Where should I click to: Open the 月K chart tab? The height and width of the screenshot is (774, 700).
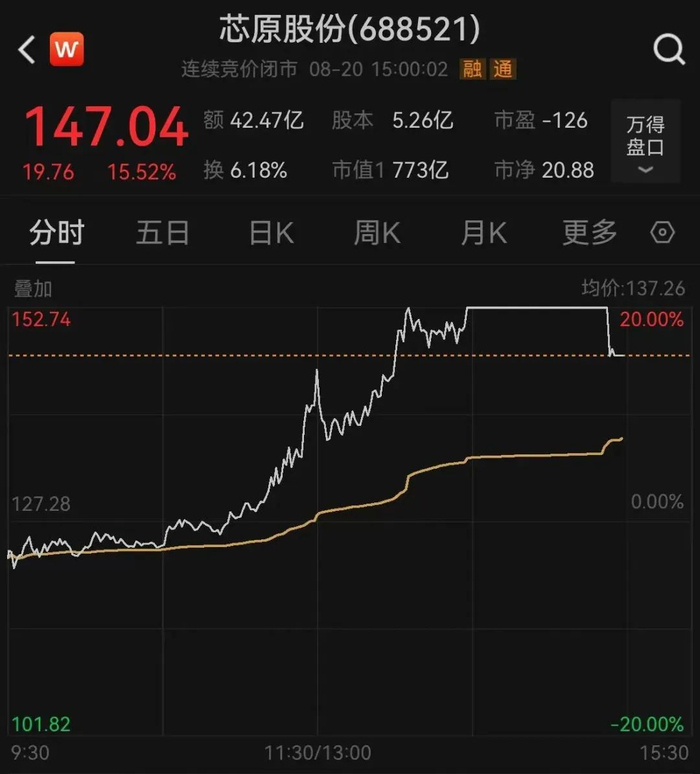pyautogui.click(x=484, y=233)
